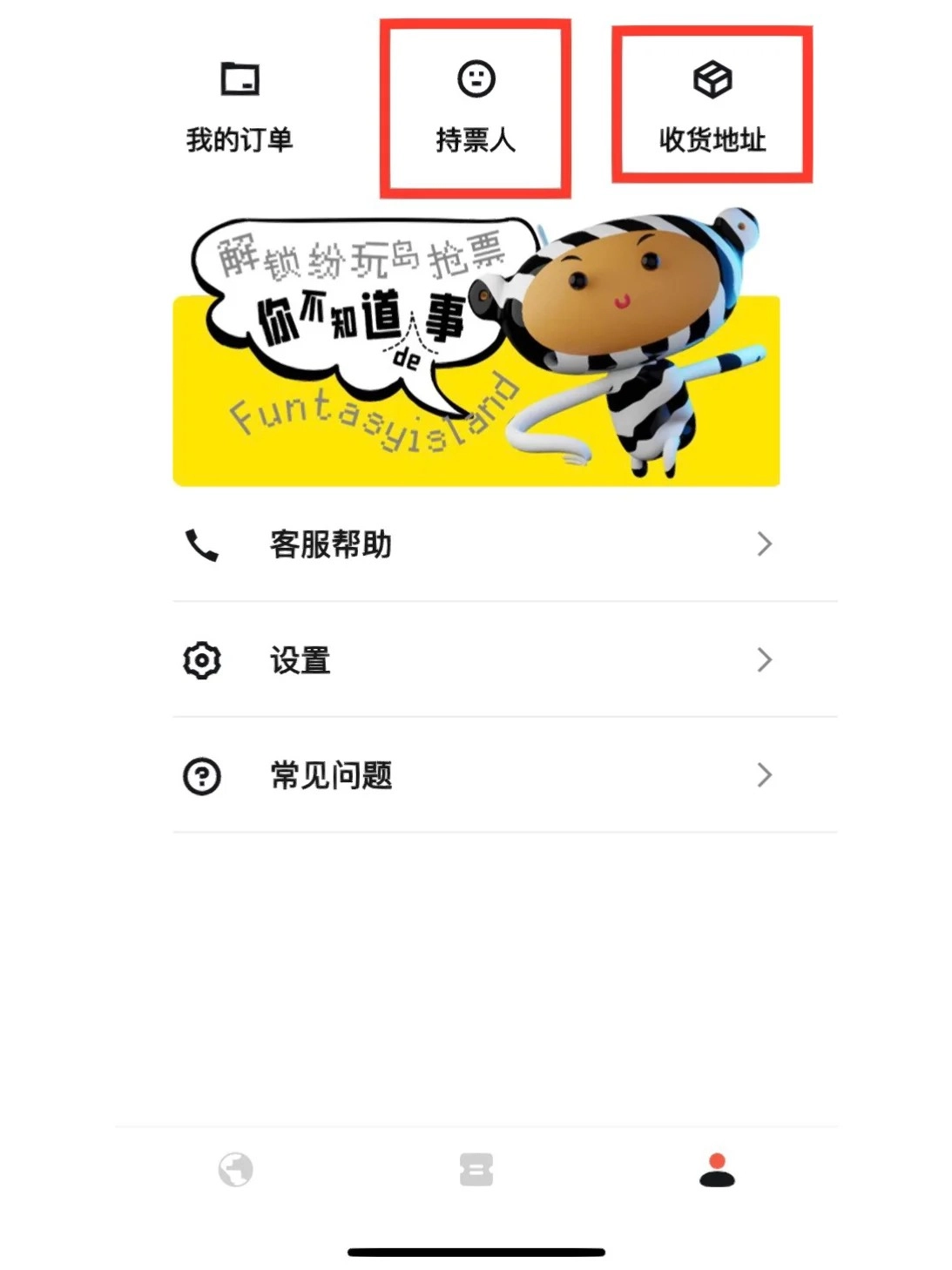
Task: Tap the Funtasyisland ticket tips banner
Action: 476,348
